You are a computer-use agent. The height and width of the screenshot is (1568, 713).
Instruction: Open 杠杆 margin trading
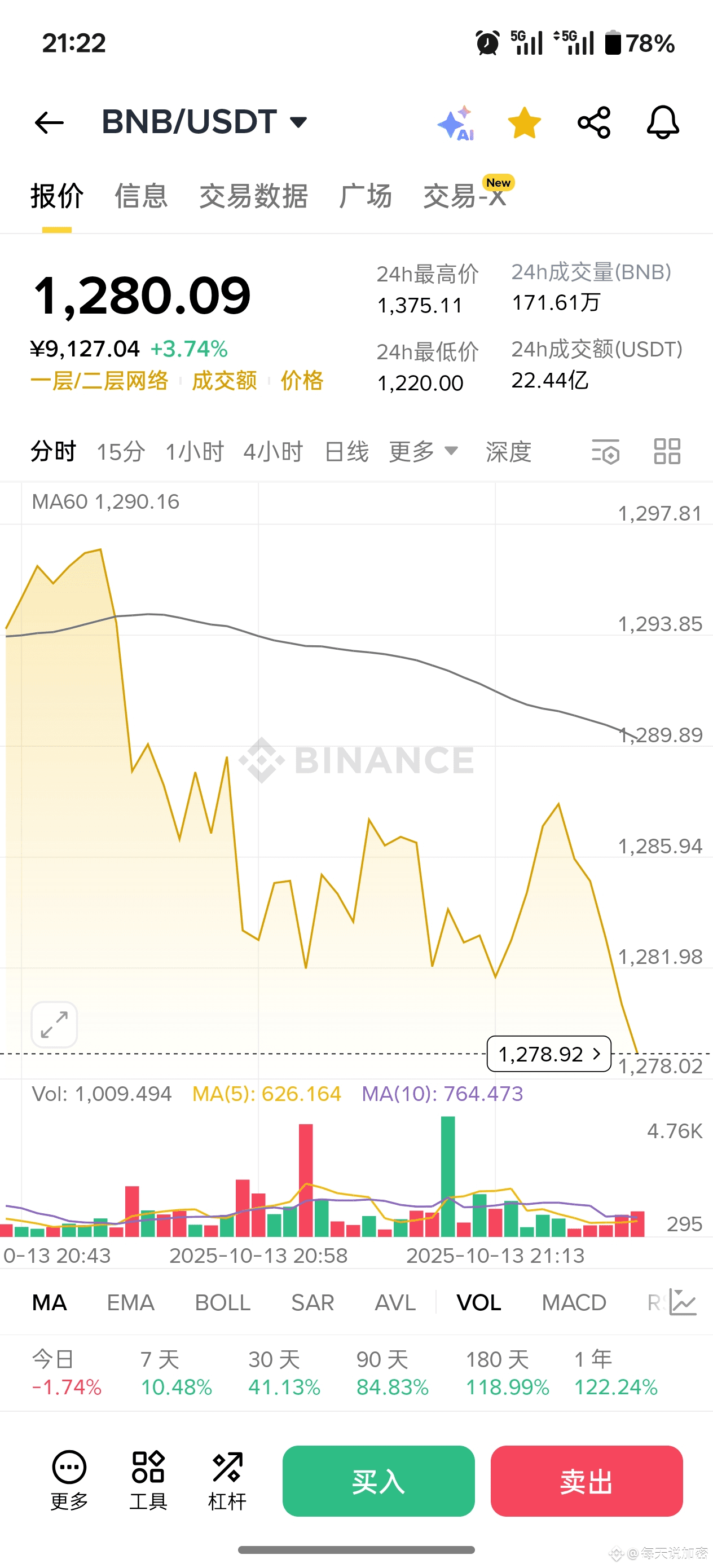(x=227, y=1481)
